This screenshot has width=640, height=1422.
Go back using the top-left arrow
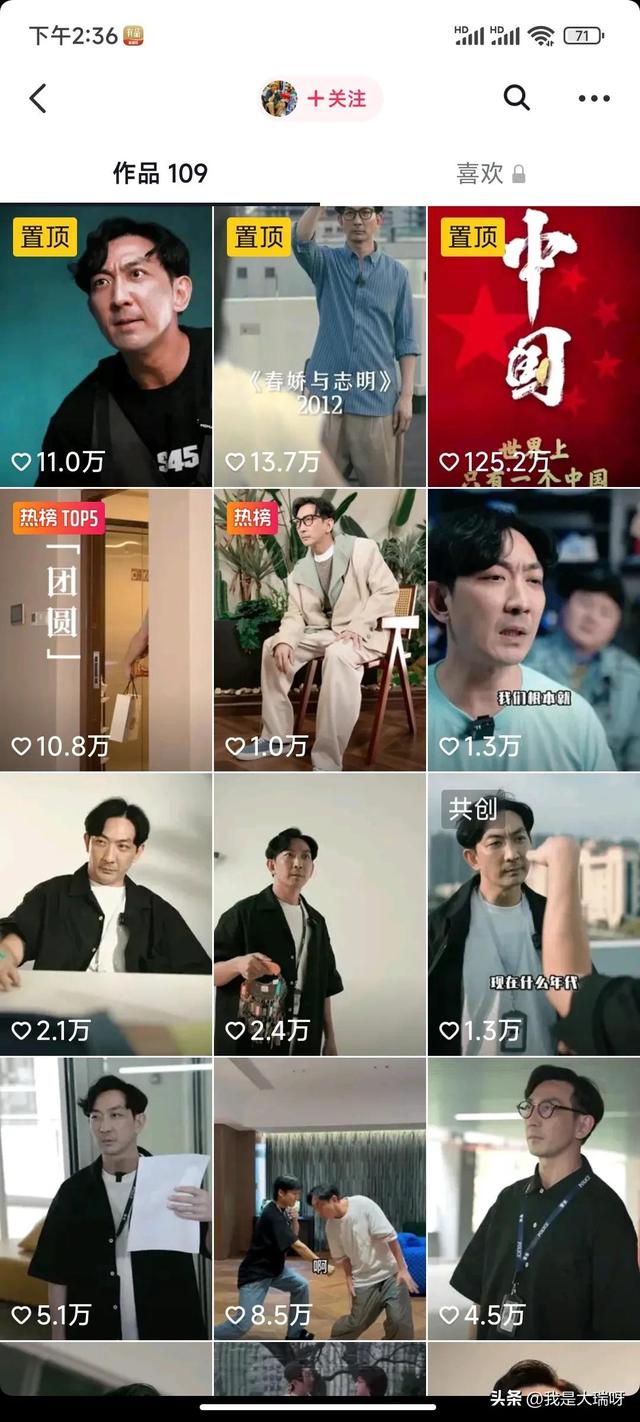click(38, 98)
